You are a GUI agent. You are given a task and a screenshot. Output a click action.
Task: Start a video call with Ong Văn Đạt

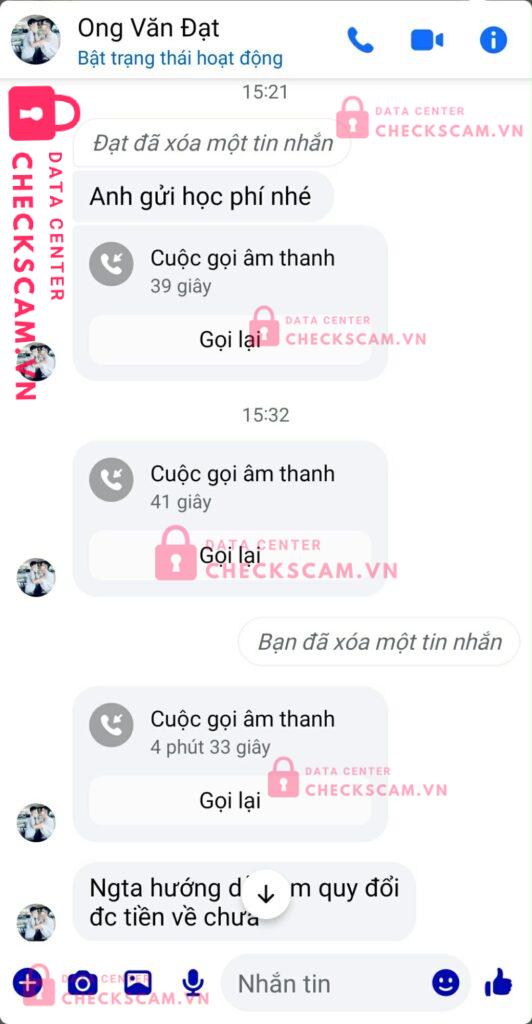click(427, 40)
